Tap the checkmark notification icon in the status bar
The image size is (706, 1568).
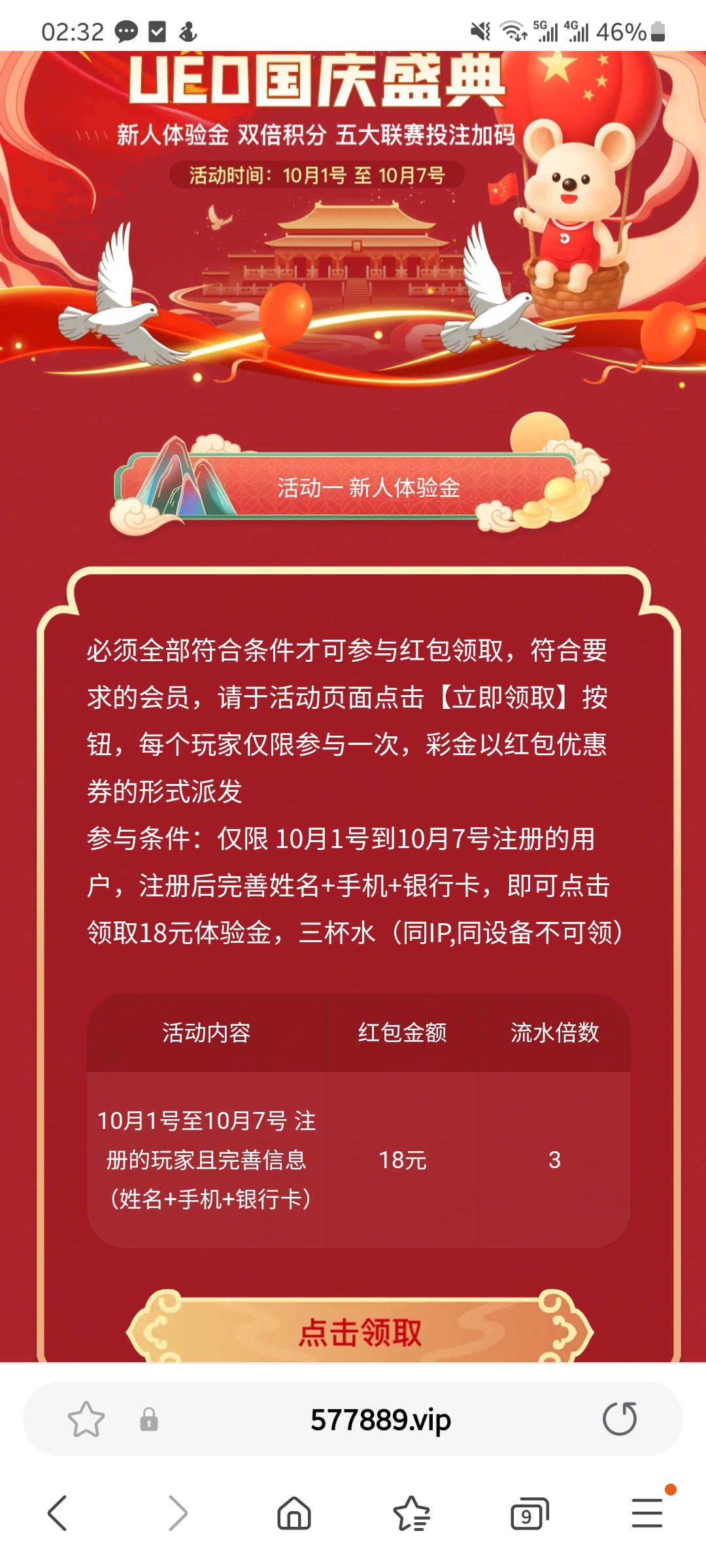(158, 30)
